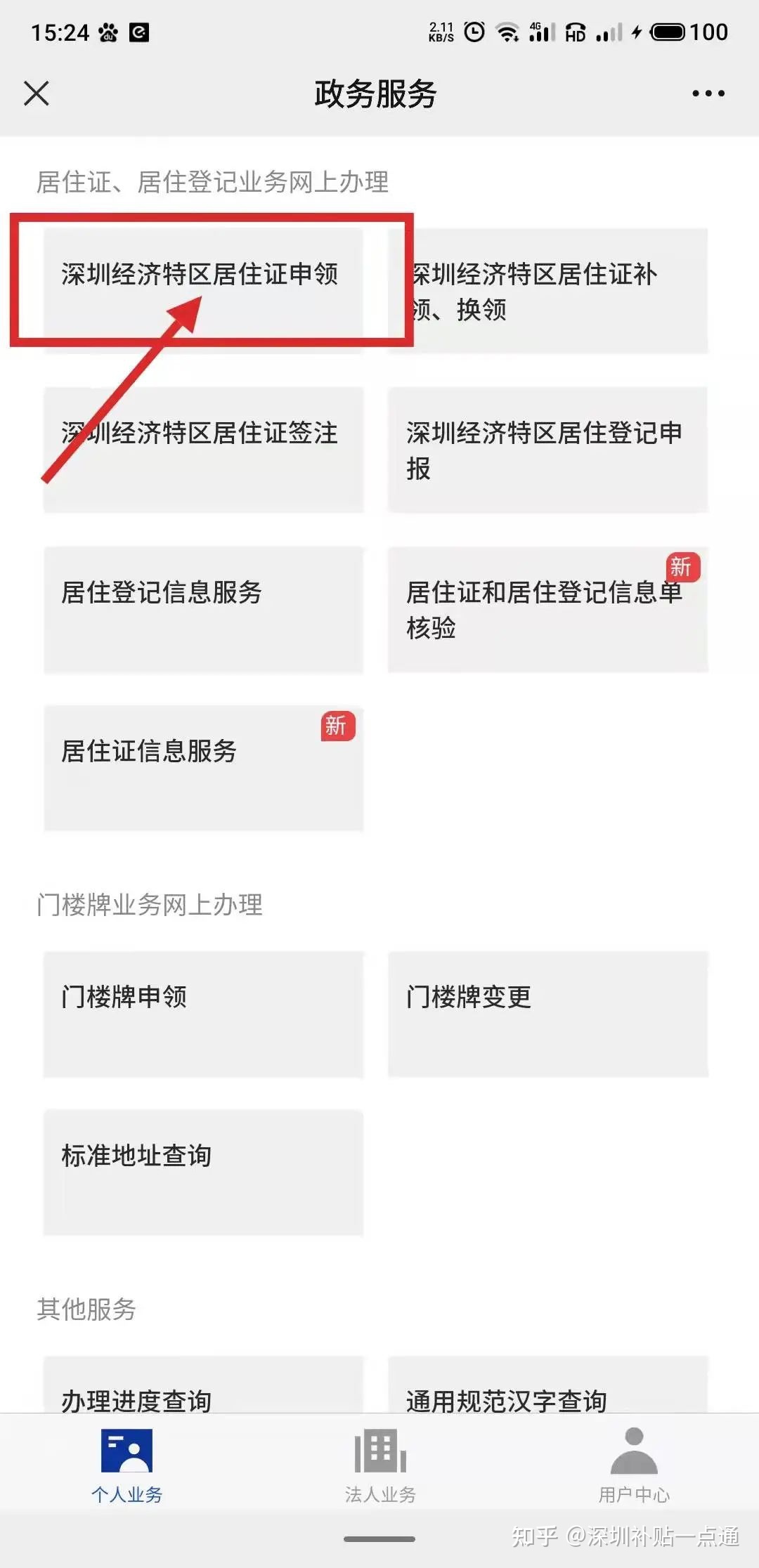Open 深圳经济特区居住证申领
This screenshot has height=1568, width=759.
coord(203,289)
